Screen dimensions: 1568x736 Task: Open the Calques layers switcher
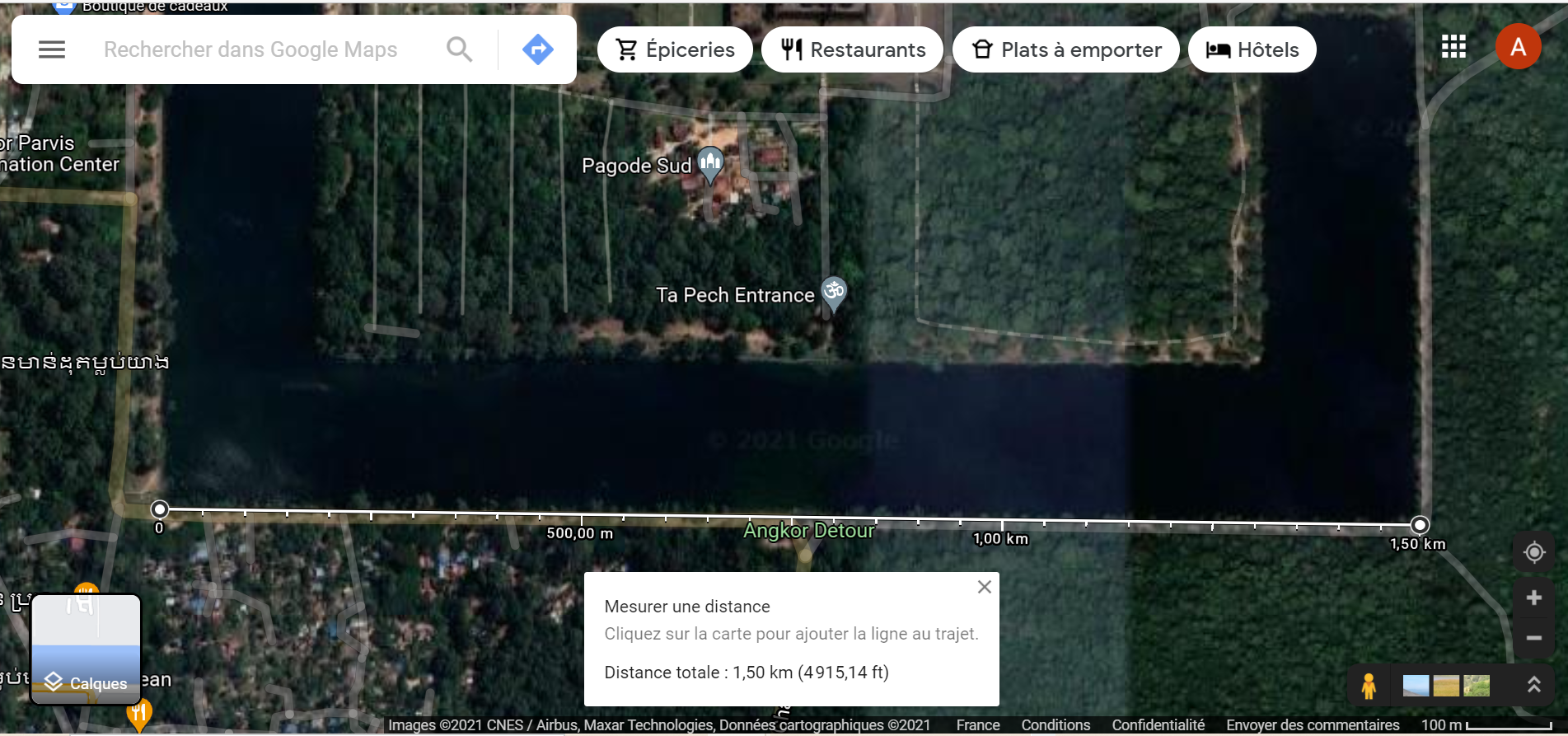87,649
